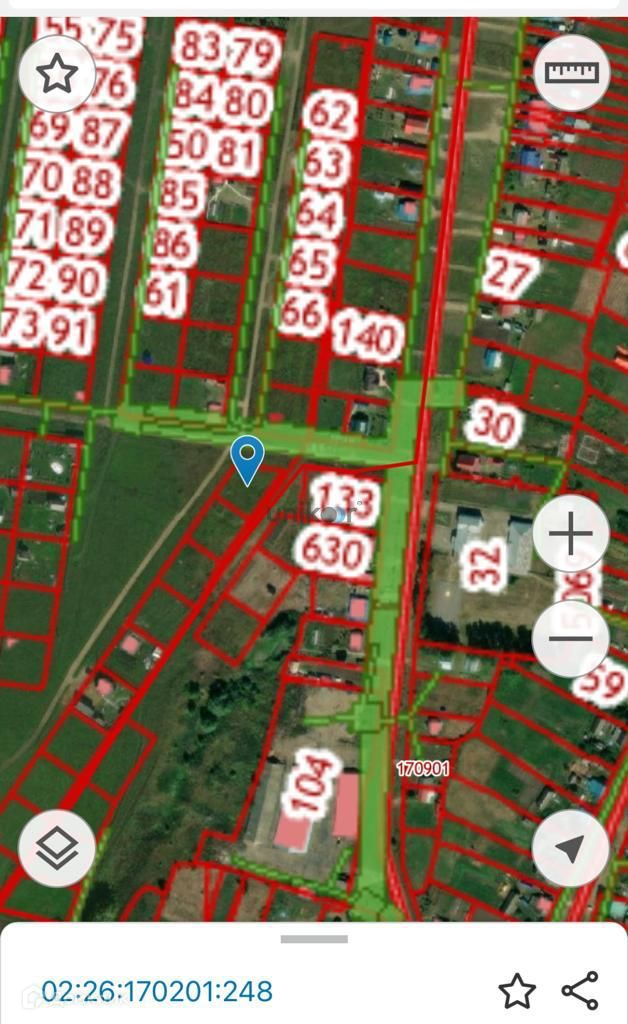The image size is (628, 1024).
Task: Open the map layers selector
Action: tap(57, 848)
